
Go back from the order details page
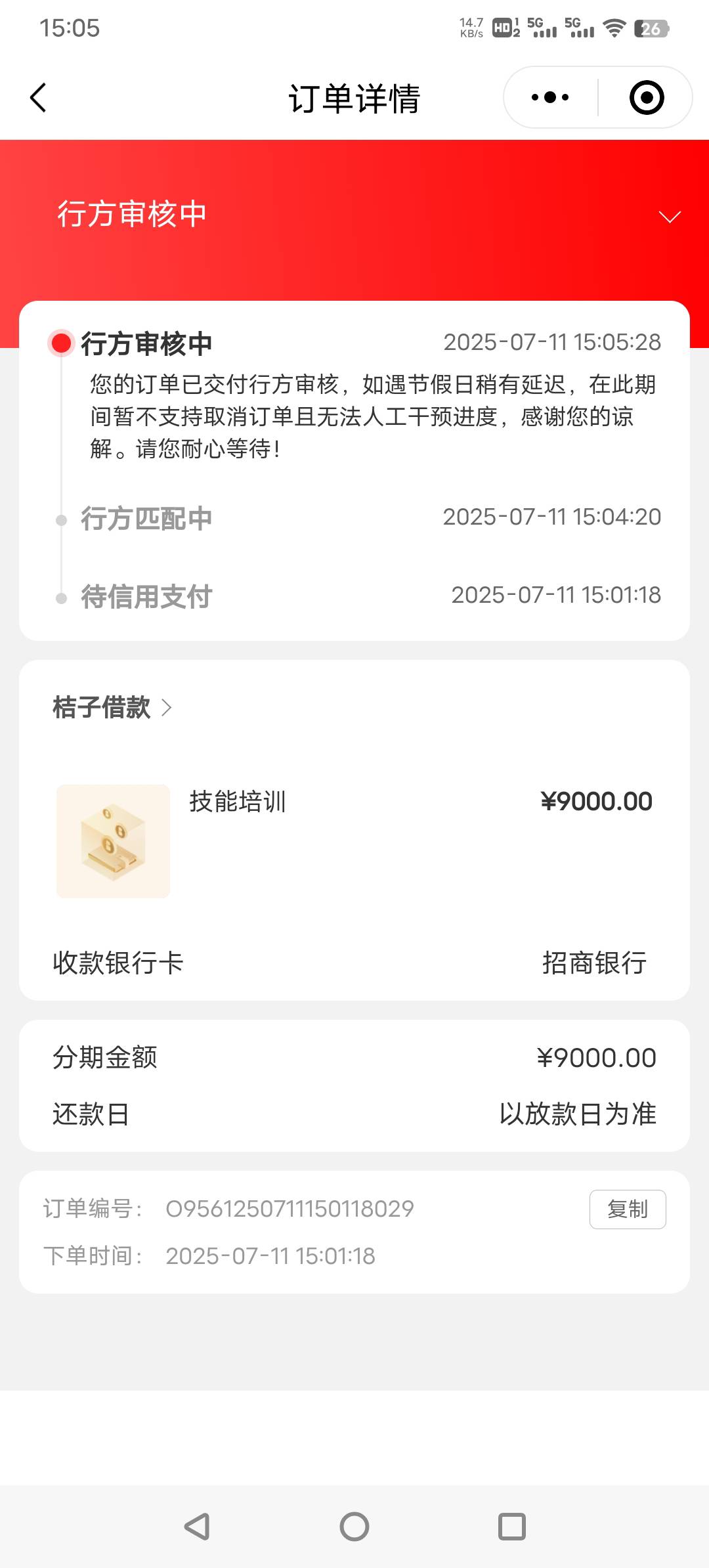[x=38, y=98]
